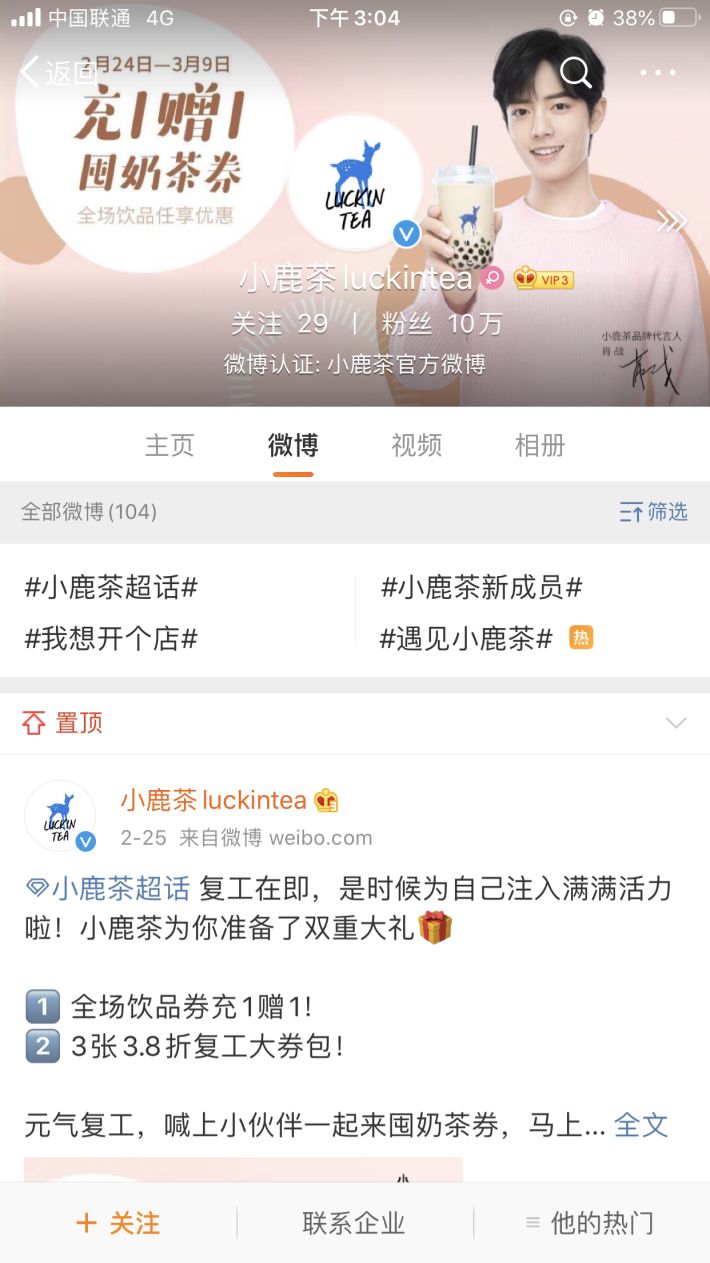The width and height of the screenshot is (710, 1263).
Task: Open 他的热门 popular posts
Action: (x=590, y=1223)
